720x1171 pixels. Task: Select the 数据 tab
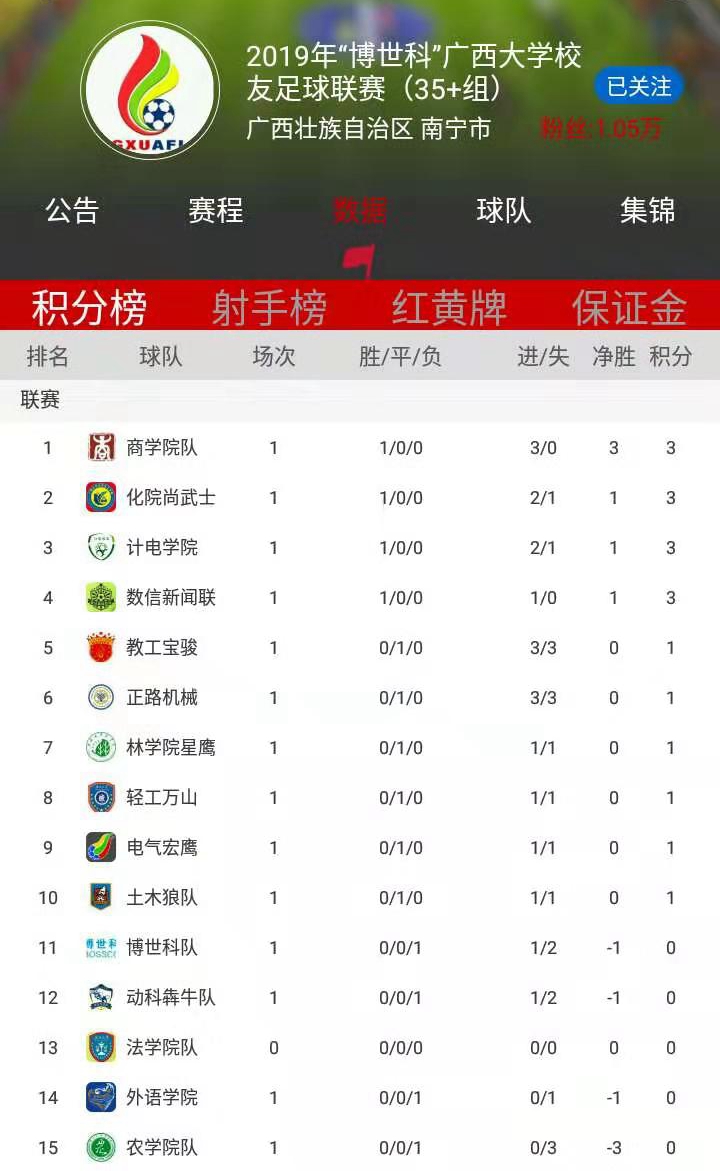(360, 211)
